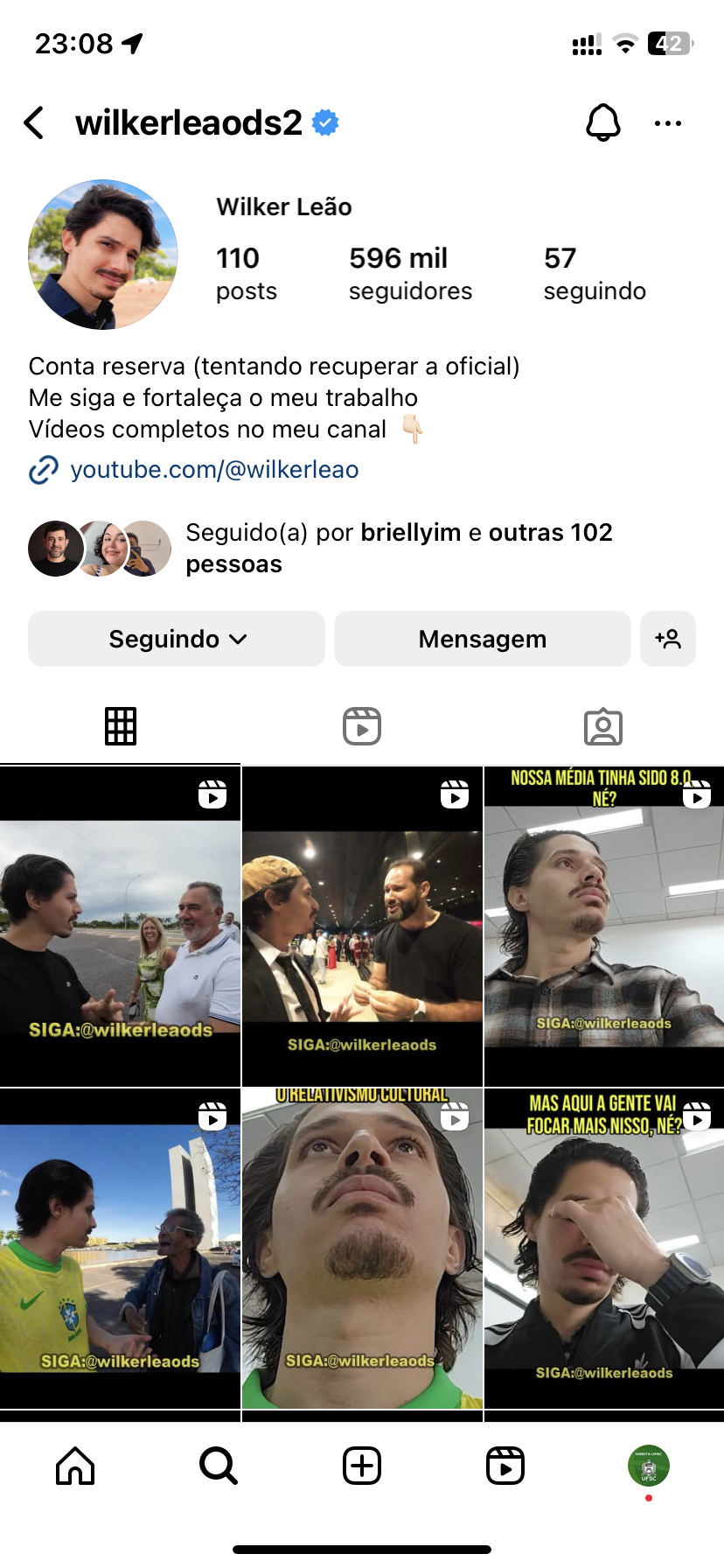
Task: Switch to the tagged photos tab
Action: (603, 726)
